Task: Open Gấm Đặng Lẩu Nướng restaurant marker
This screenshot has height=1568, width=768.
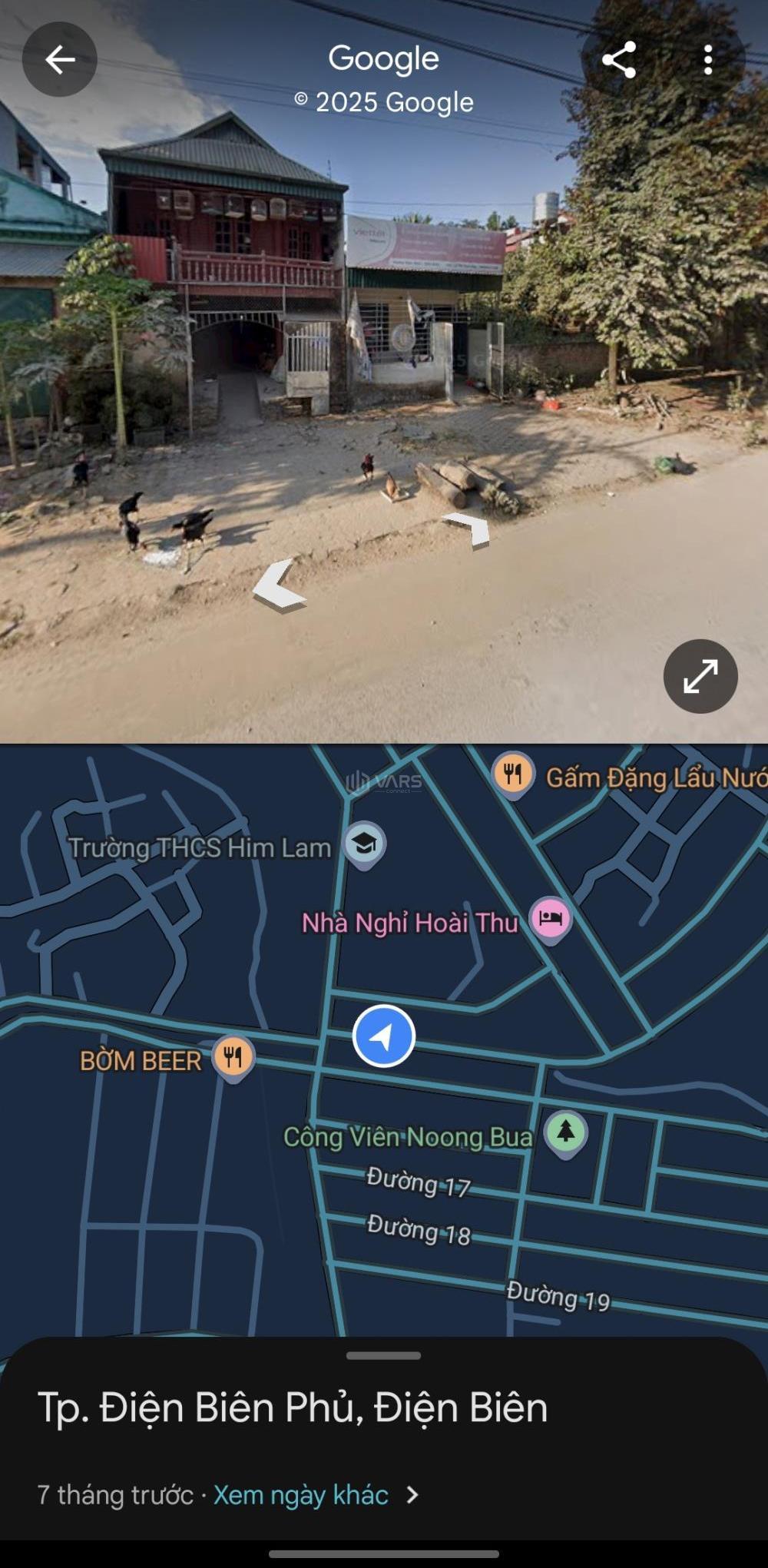Action: click(x=513, y=774)
